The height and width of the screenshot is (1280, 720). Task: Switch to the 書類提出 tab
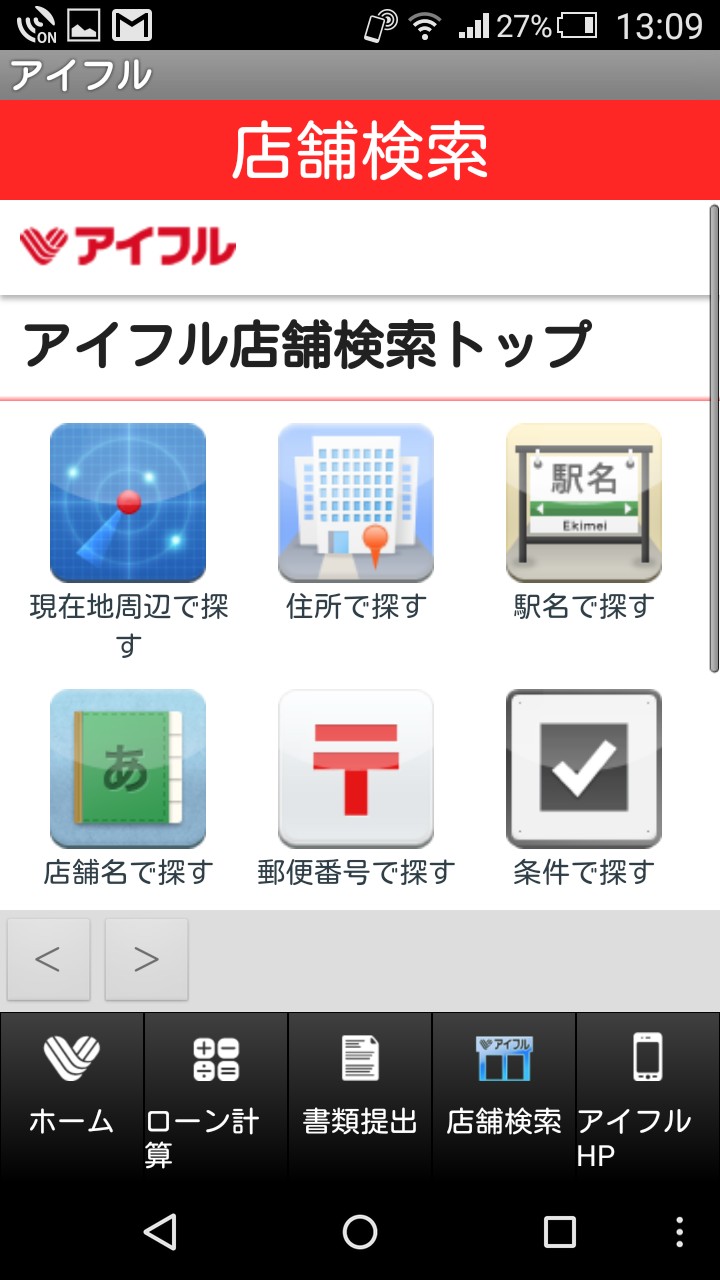[x=360, y=1093]
